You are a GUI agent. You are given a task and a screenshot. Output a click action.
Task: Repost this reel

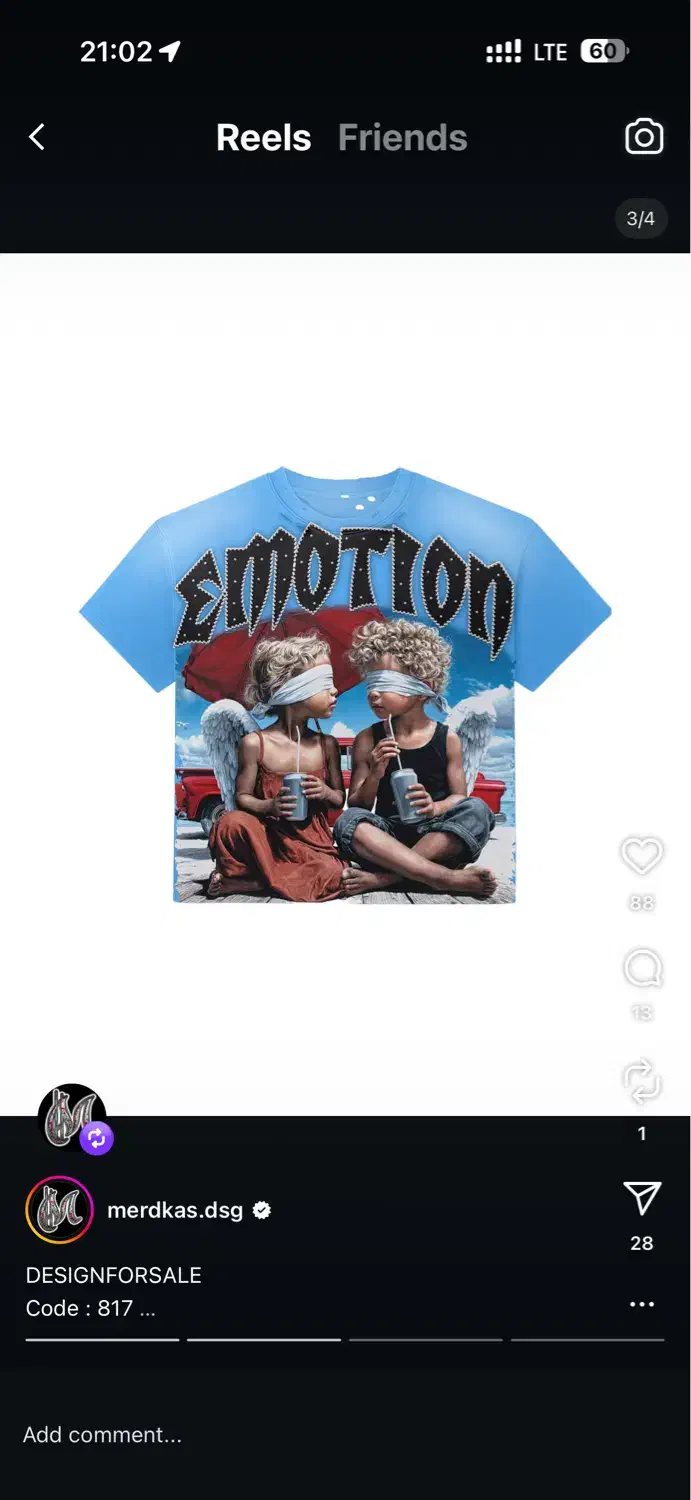(x=641, y=1081)
